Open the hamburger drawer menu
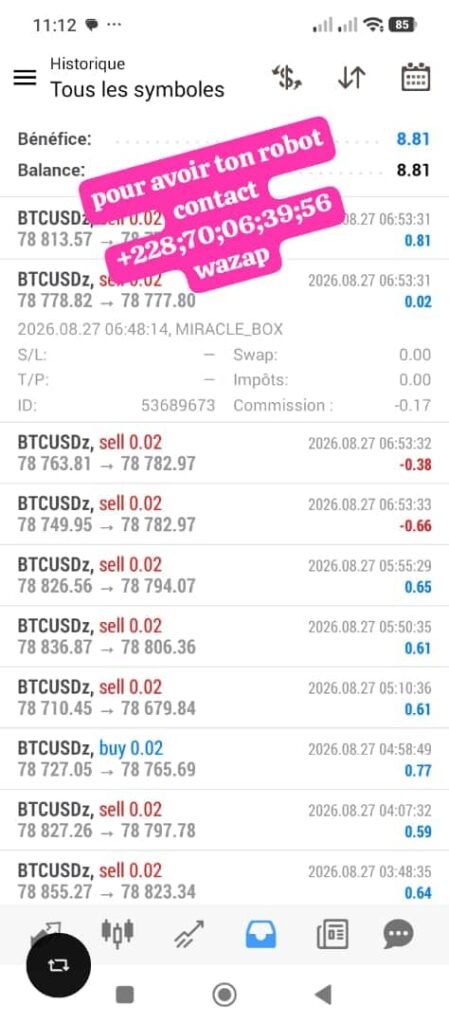The width and height of the screenshot is (449, 1024). pos(25,78)
